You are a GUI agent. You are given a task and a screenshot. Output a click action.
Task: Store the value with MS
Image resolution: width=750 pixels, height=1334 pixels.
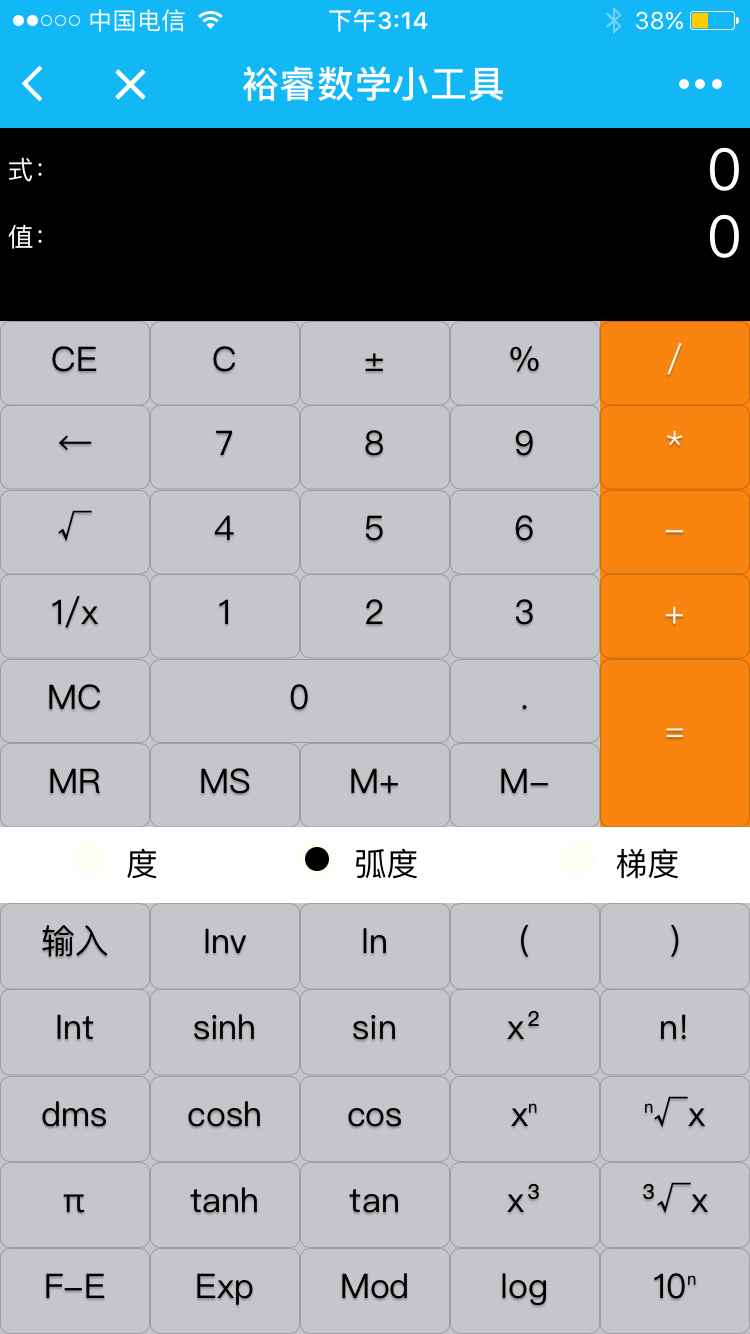pos(225,784)
